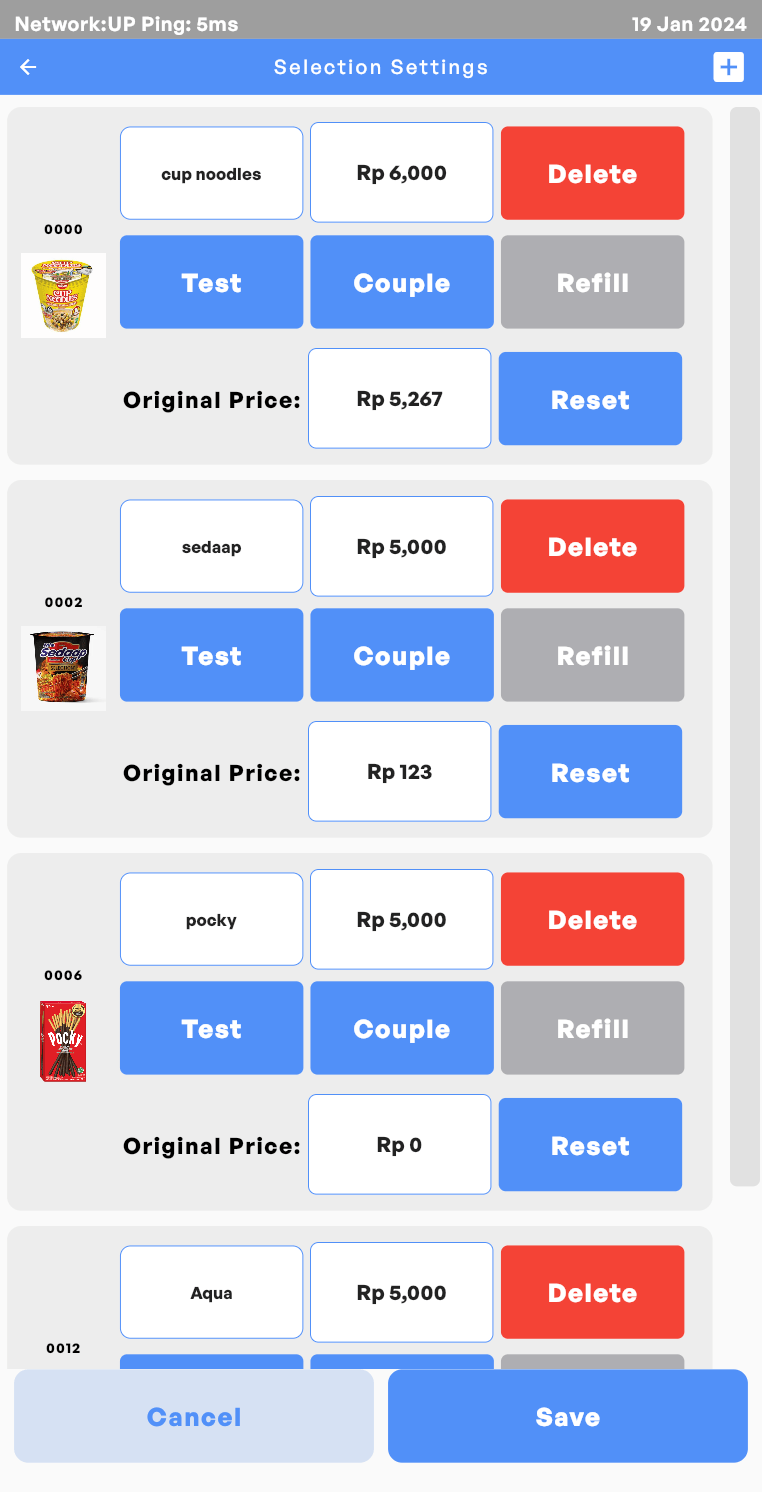Click the back arrow in the header
The height and width of the screenshot is (1492, 762).
coord(27,67)
